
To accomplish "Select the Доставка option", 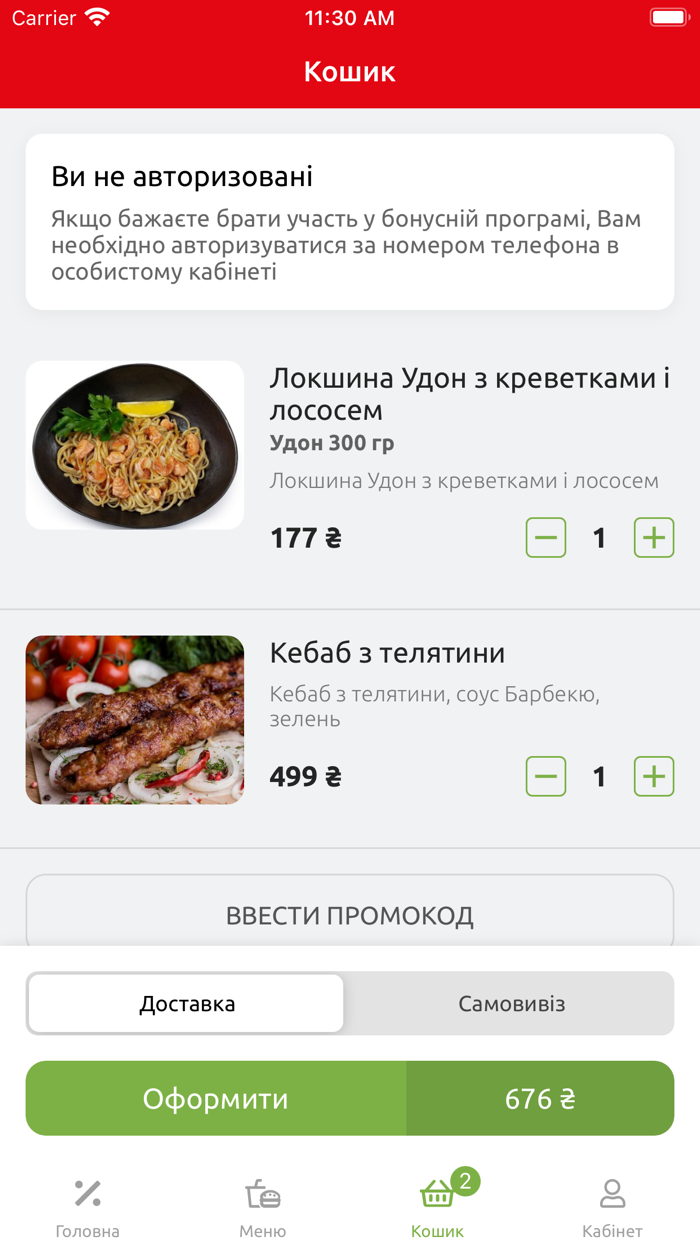I will pyautogui.click(x=187, y=1003).
